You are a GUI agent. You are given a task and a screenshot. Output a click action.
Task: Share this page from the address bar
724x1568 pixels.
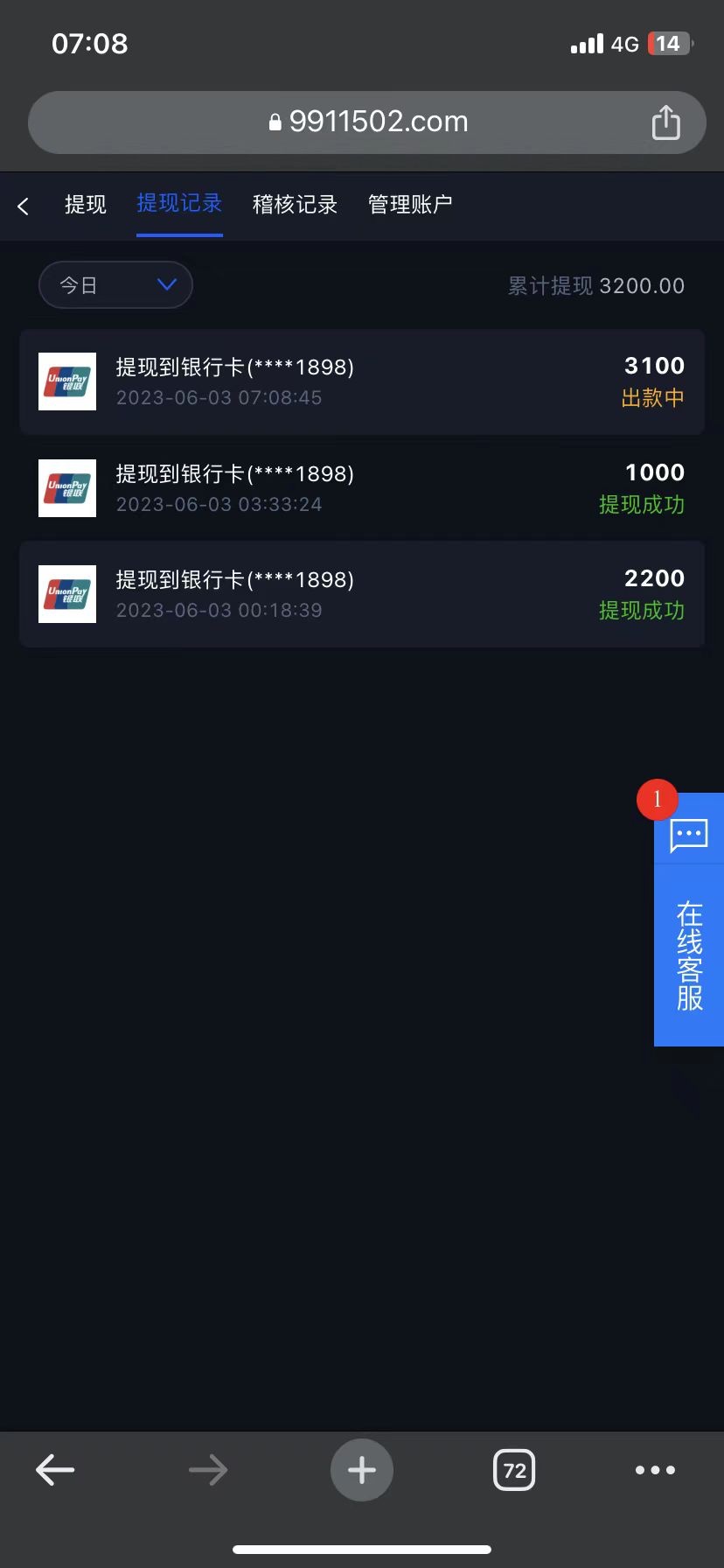665,122
